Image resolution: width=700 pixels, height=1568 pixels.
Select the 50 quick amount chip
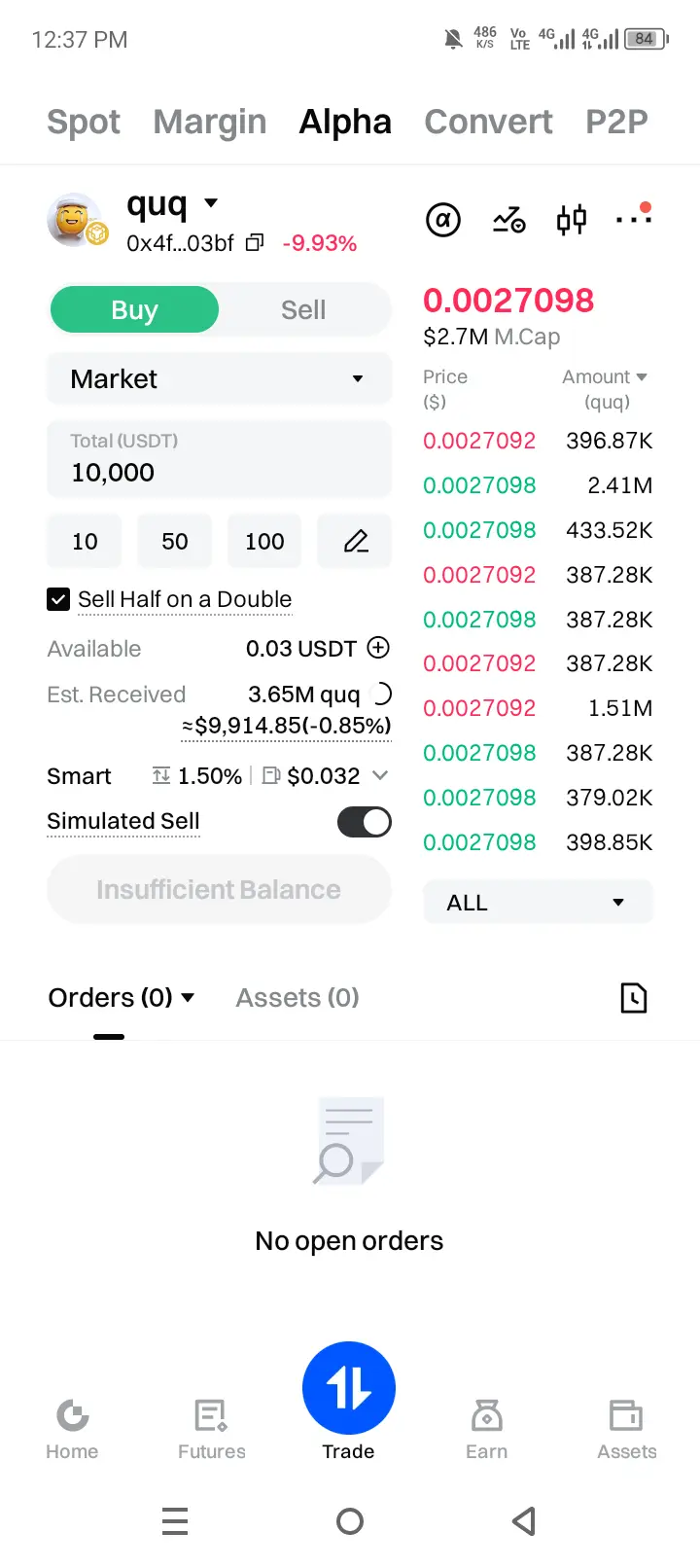(x=175, y=542)
